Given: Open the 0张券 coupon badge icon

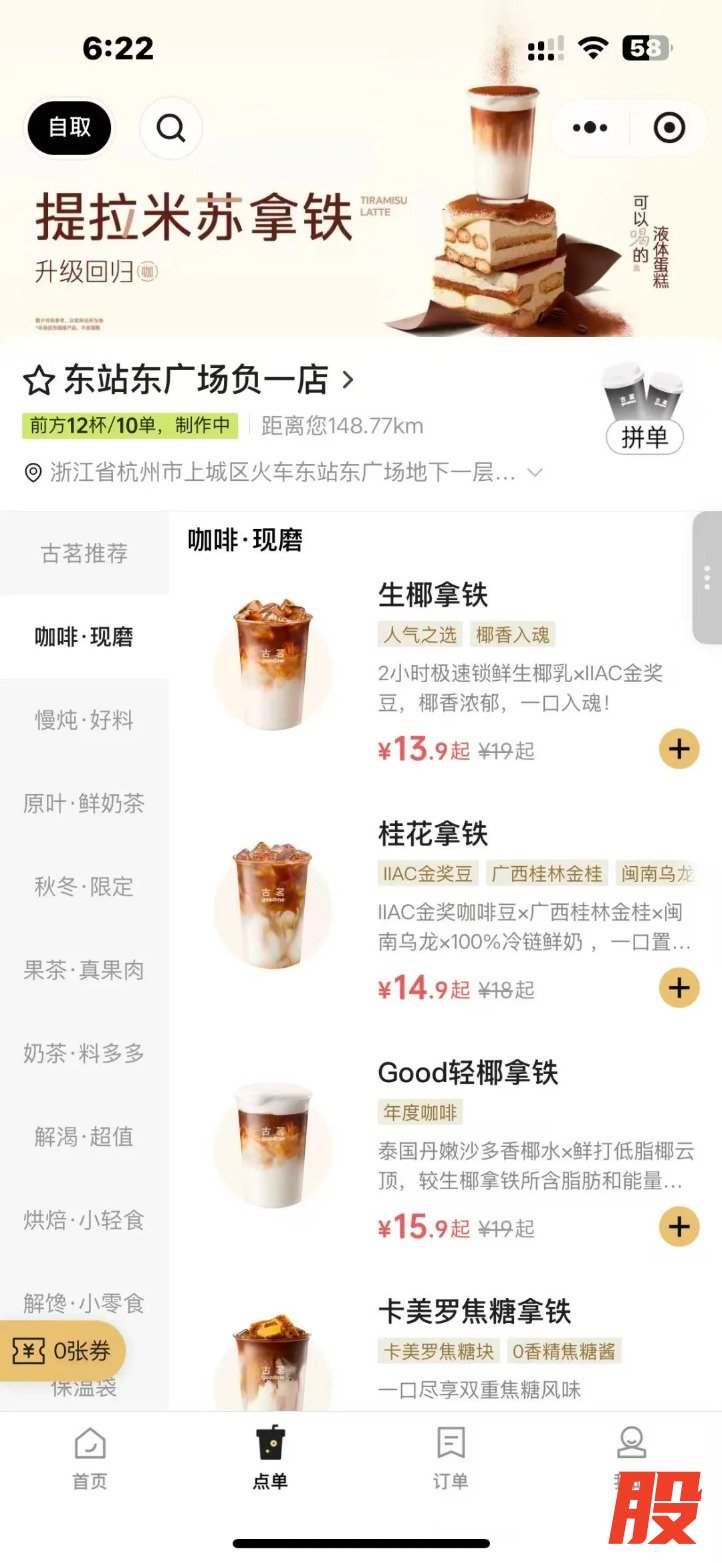Looking at the screenshot, I should (64, 1350).
